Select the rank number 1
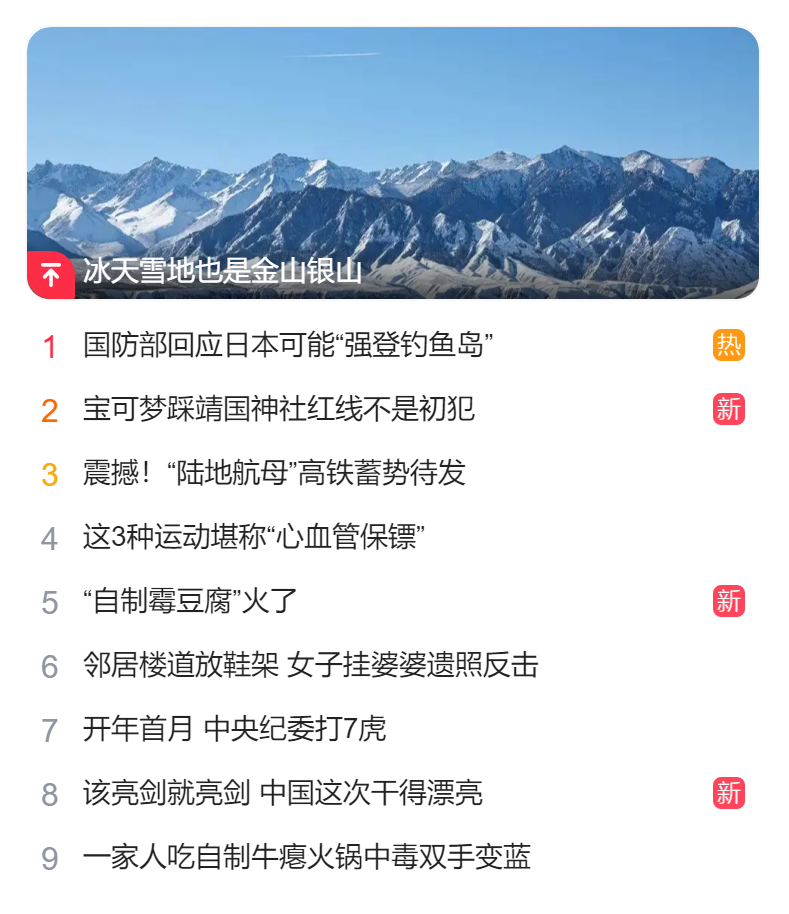 [x=48, y=344]
